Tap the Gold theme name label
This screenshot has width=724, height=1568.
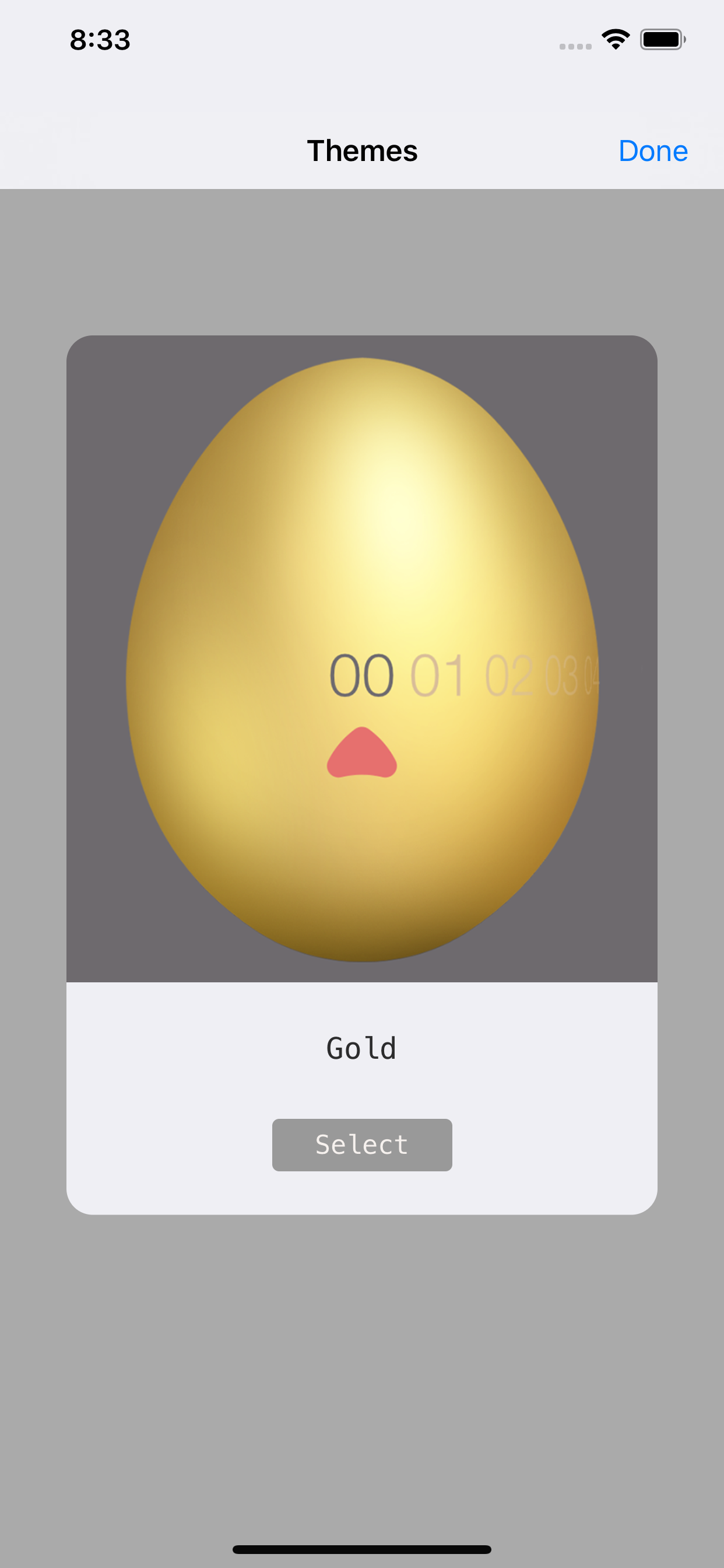[361, 1048]
